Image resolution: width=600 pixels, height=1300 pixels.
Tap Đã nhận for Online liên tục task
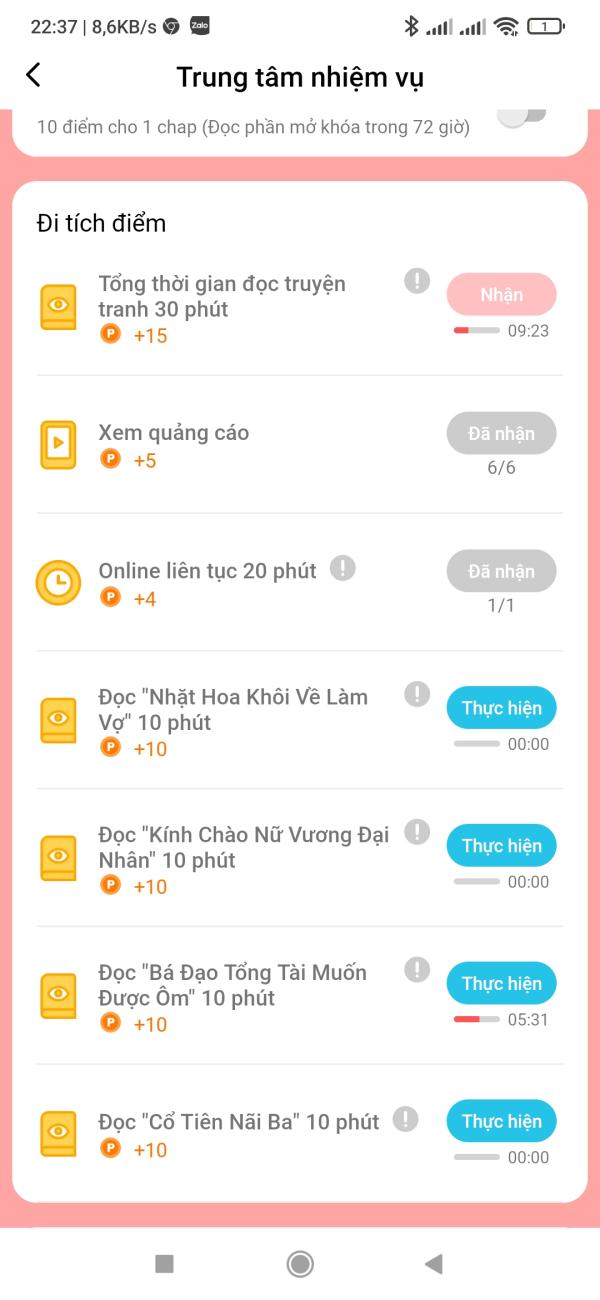tap(501, 571)
